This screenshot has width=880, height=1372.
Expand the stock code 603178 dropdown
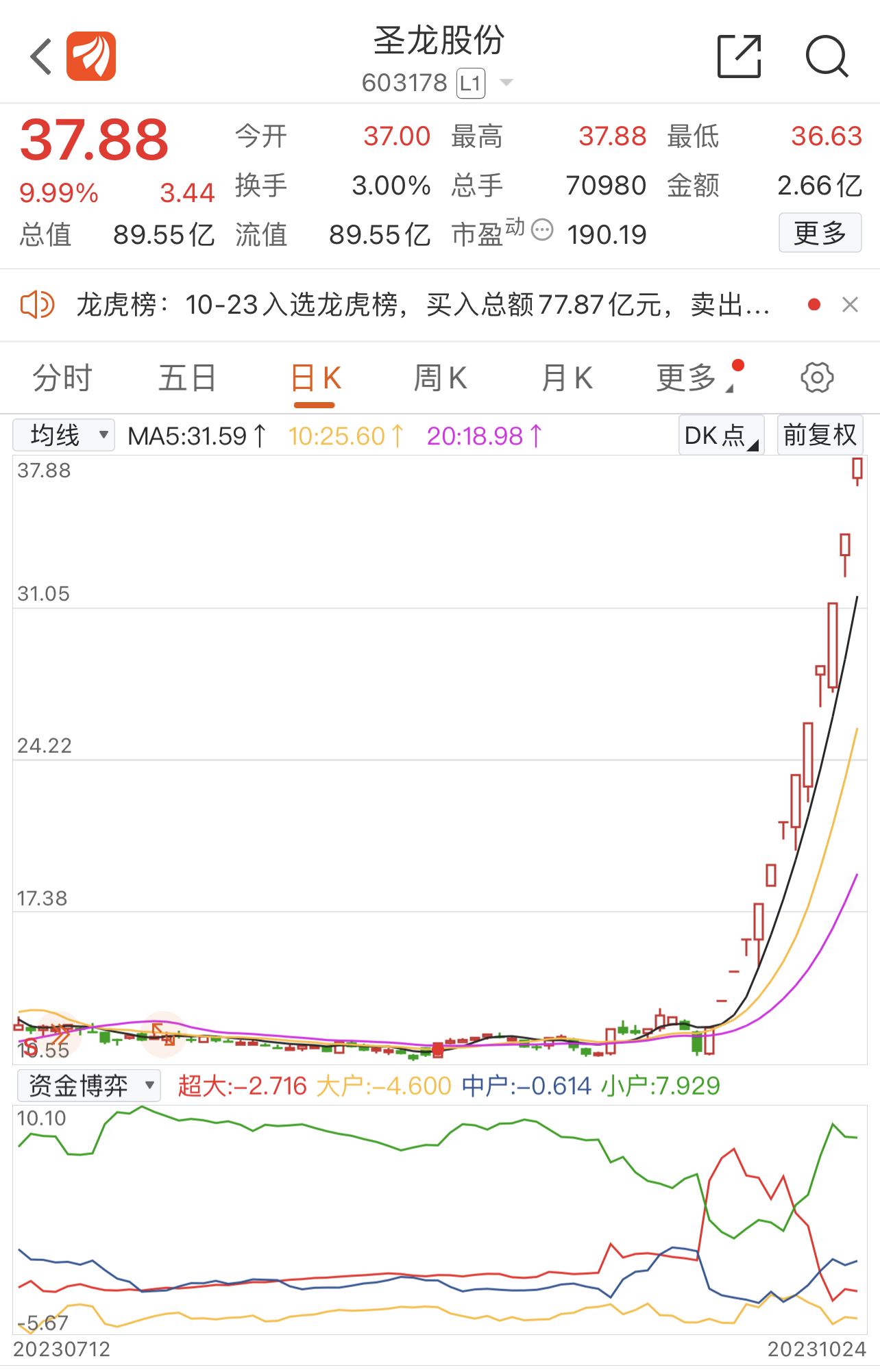[x=506, y=83]
